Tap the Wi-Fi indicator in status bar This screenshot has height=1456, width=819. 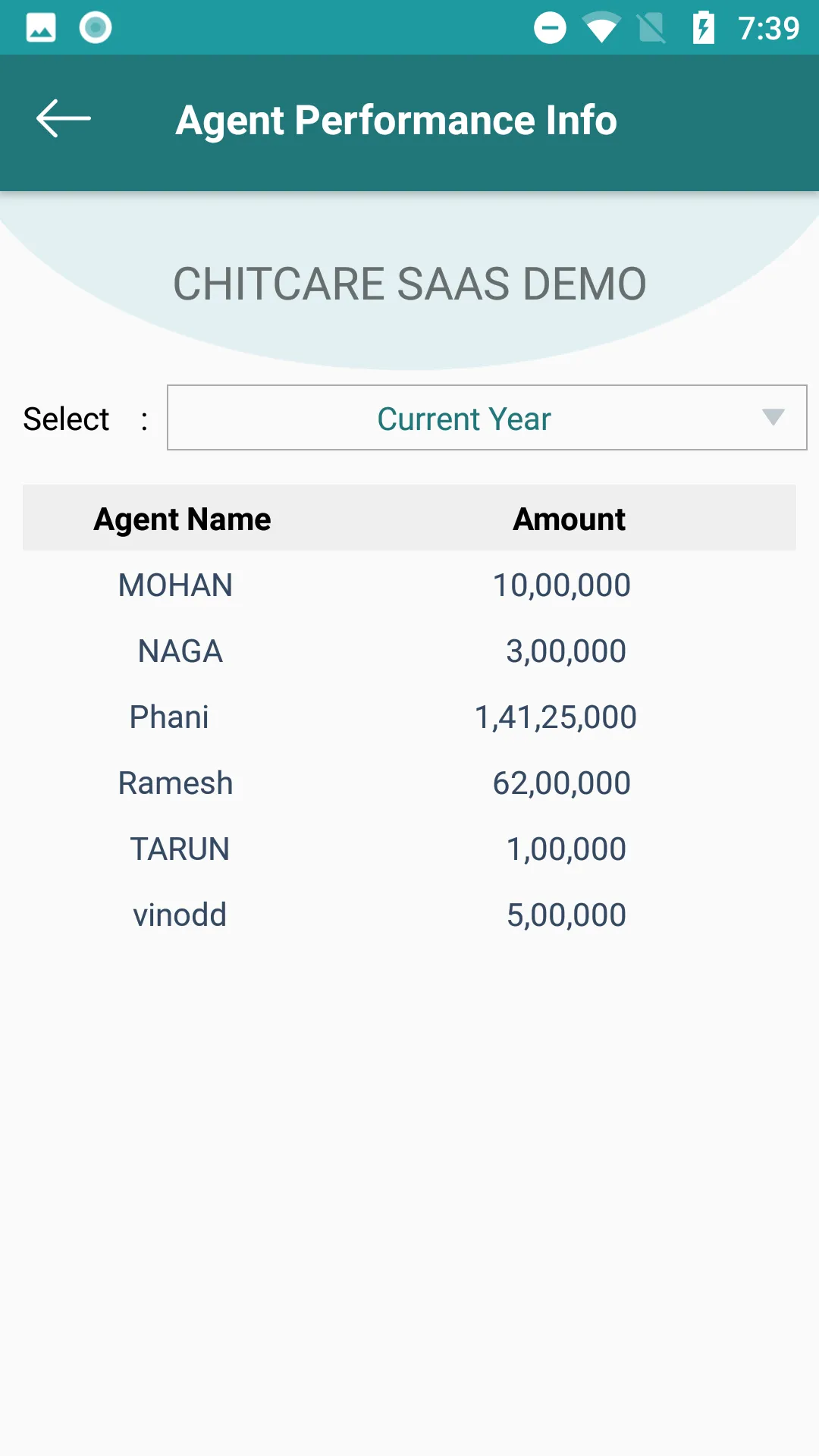pyautogui.click(x=601, y=28)
